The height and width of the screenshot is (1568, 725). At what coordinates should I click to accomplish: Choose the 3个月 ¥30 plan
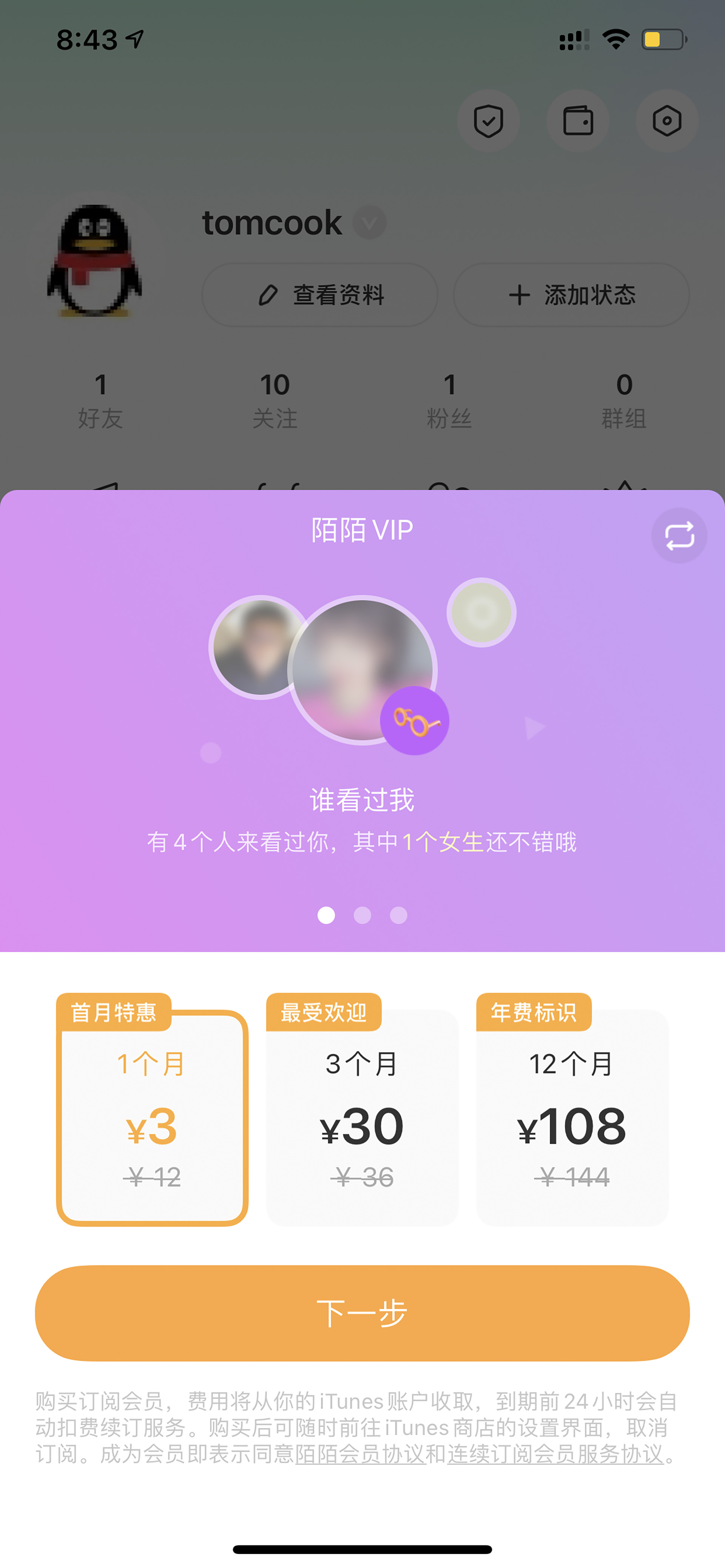[362, 1117]
